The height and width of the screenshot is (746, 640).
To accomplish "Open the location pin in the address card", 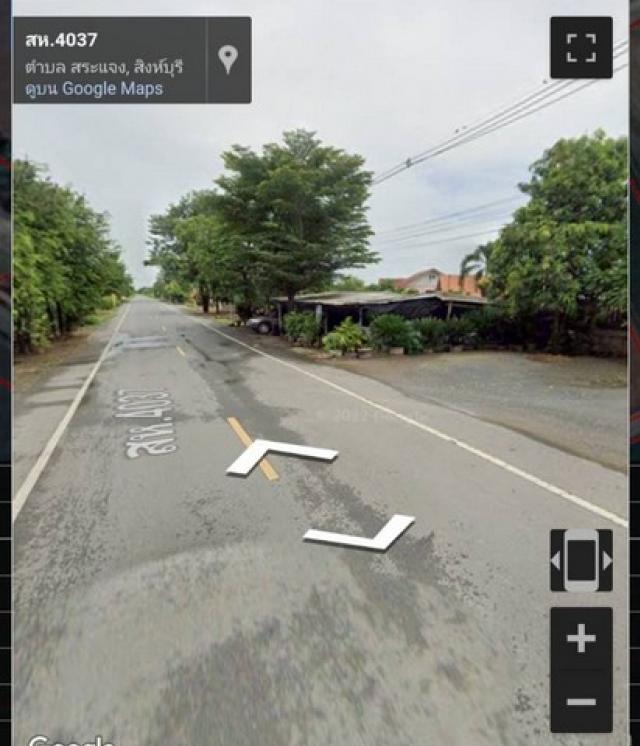I will (x=229, y=58).
